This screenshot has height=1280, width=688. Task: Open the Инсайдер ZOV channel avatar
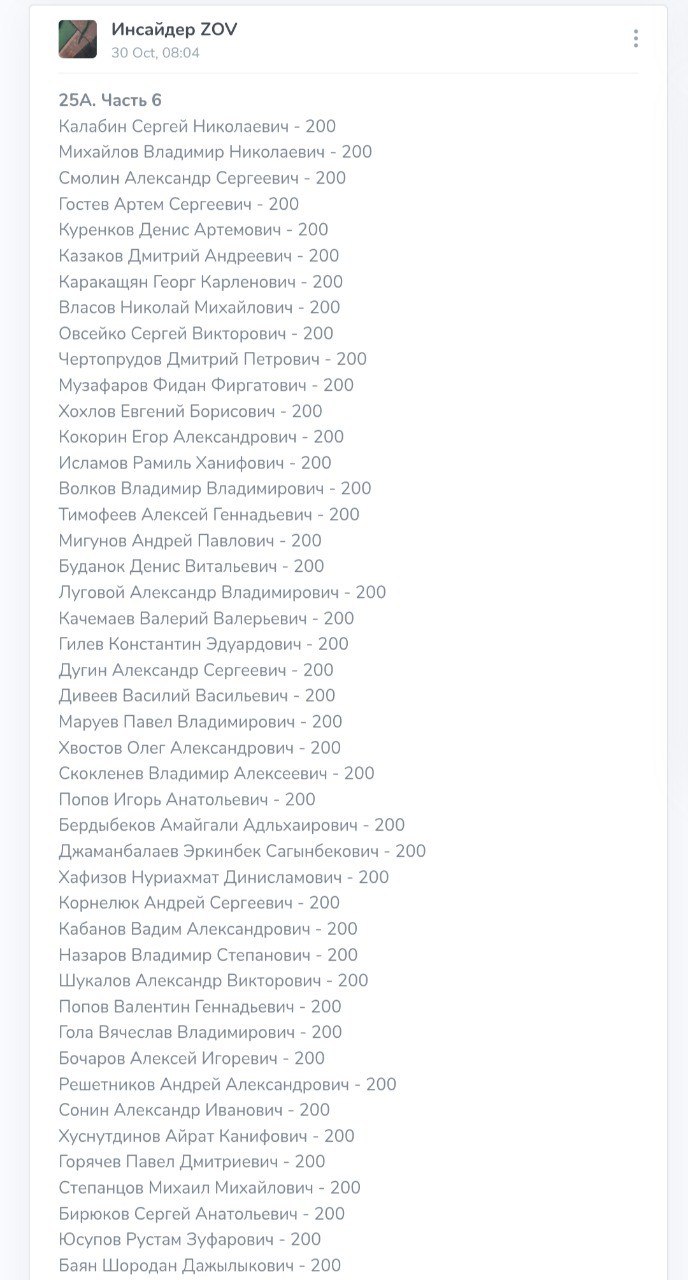pyautogui.click(x=78, y=39)
